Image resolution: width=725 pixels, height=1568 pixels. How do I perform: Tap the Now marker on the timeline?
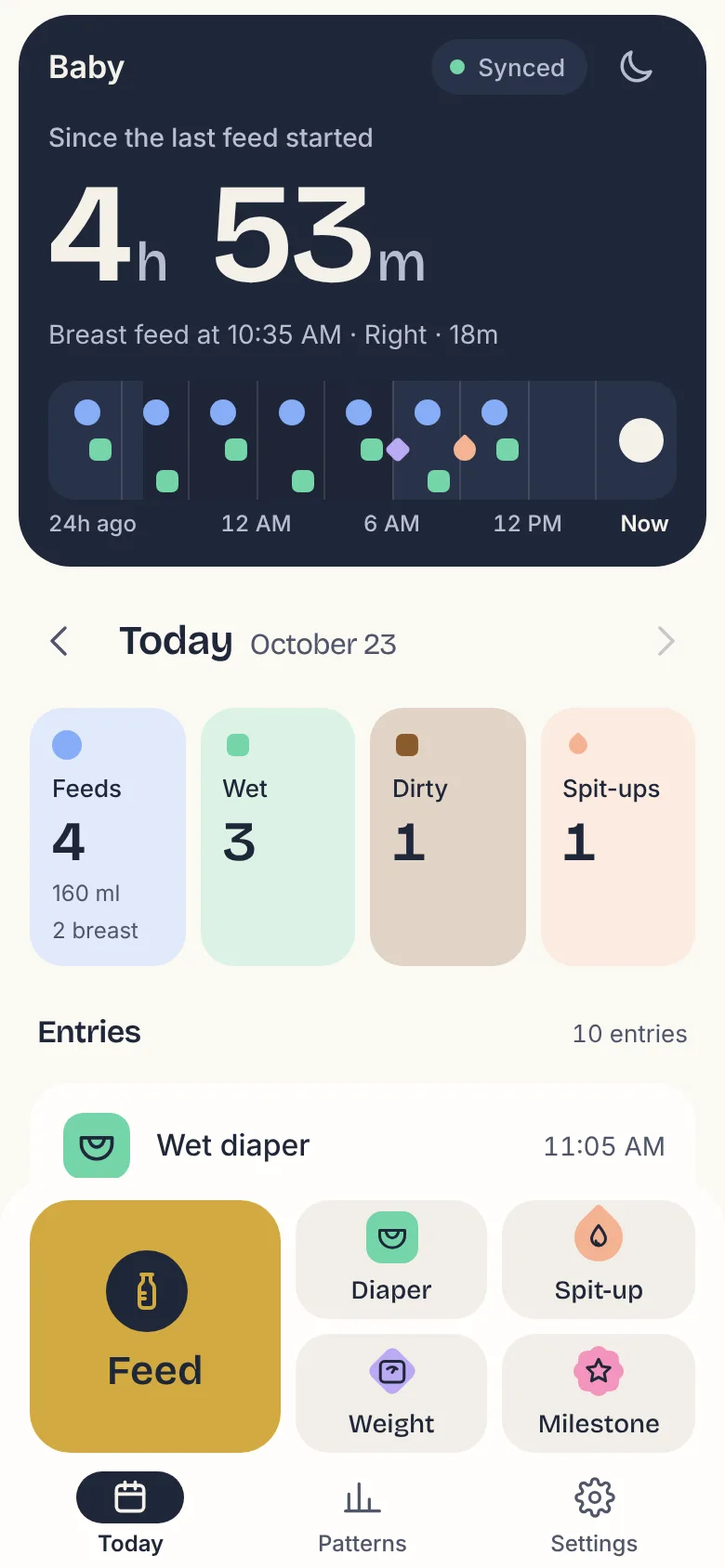641,440
